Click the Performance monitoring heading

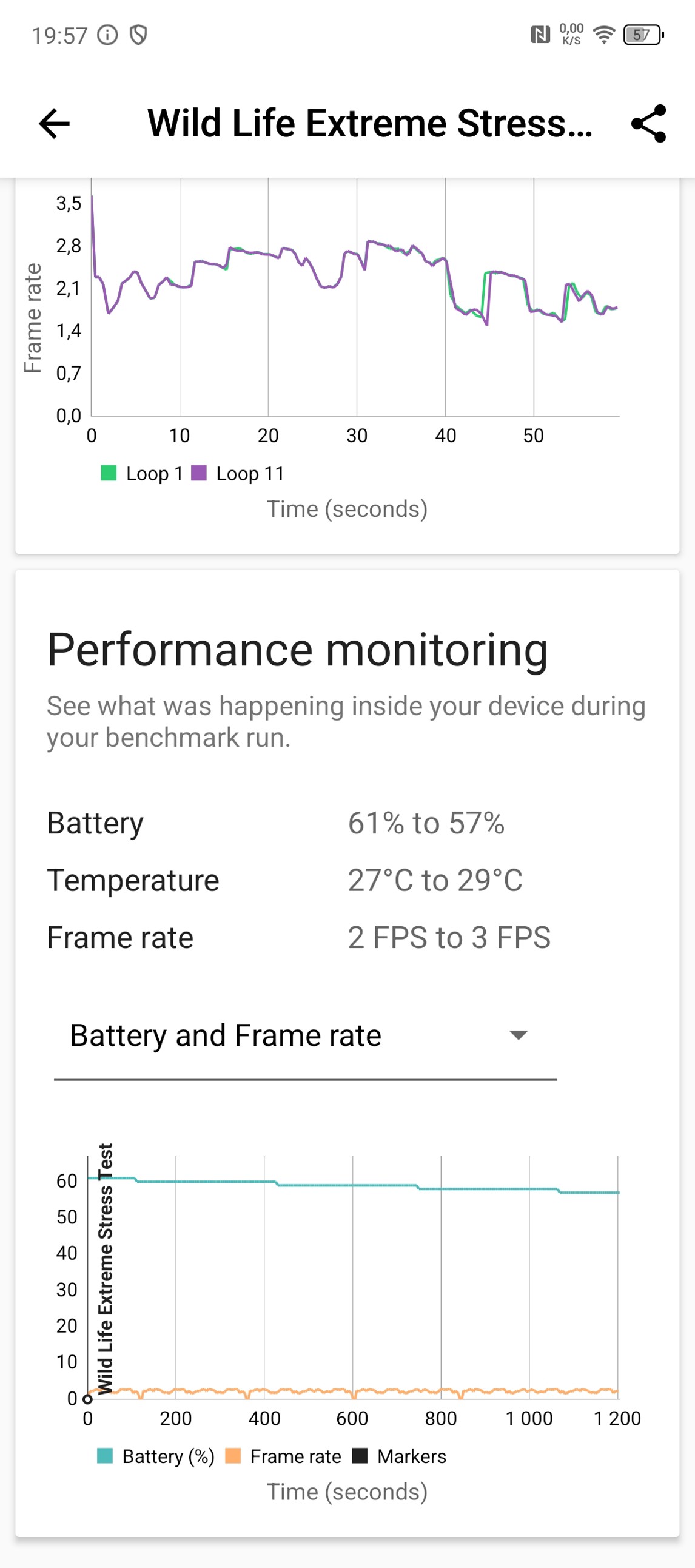pyautogui.click(x=297, y=650)
